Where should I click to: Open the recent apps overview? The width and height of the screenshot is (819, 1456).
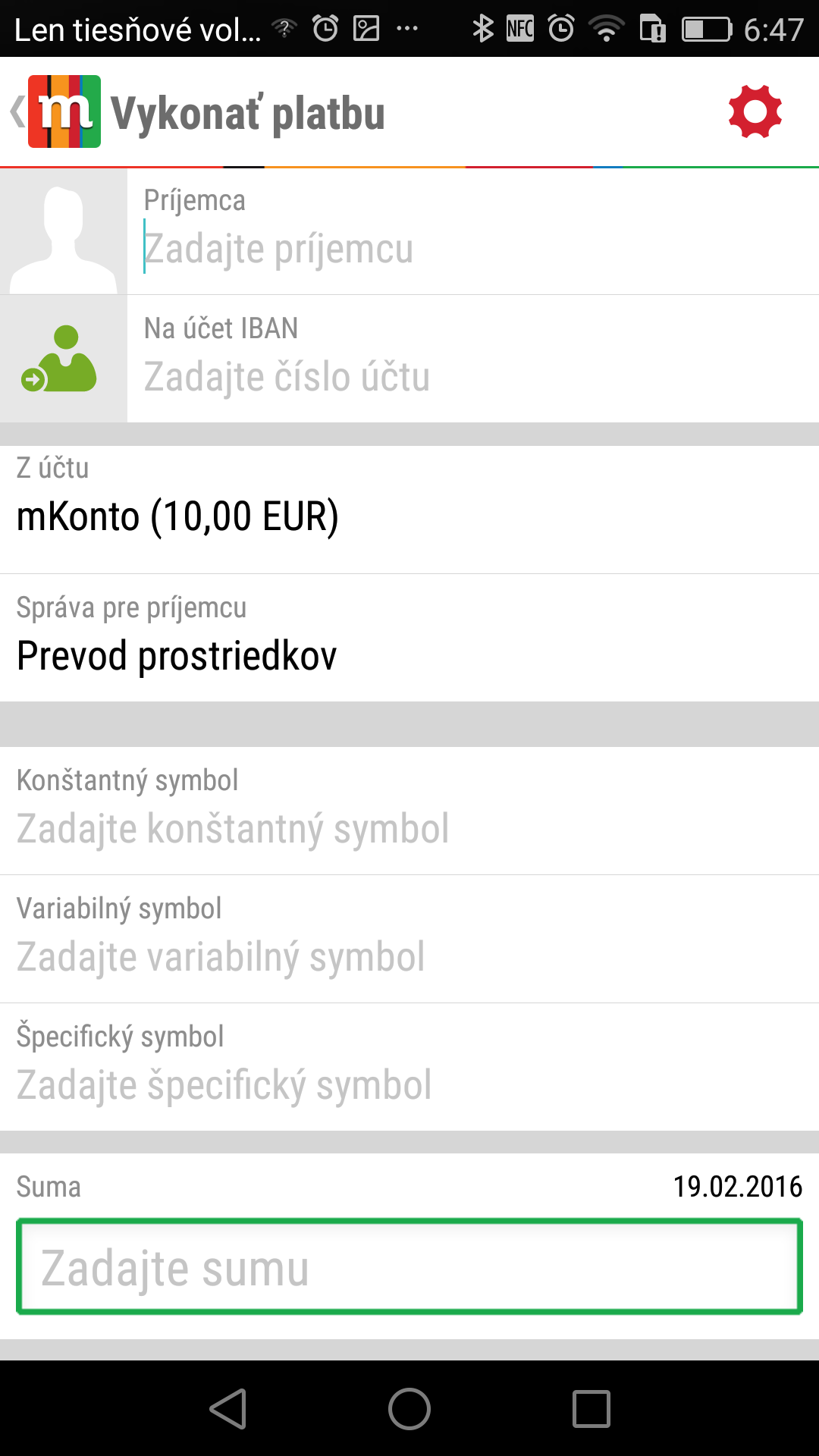[x=591, y=1409]
